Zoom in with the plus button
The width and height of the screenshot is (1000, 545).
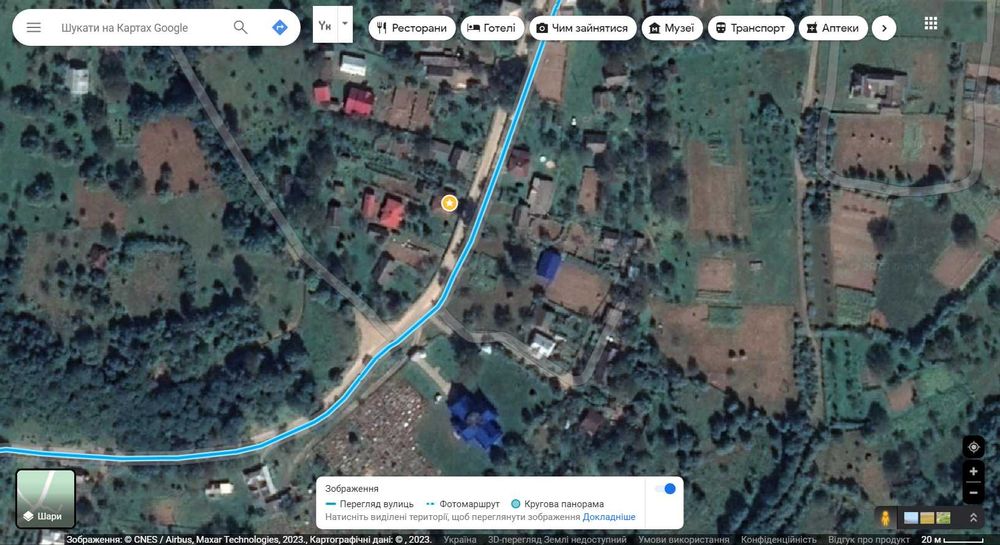click(973, 471)
